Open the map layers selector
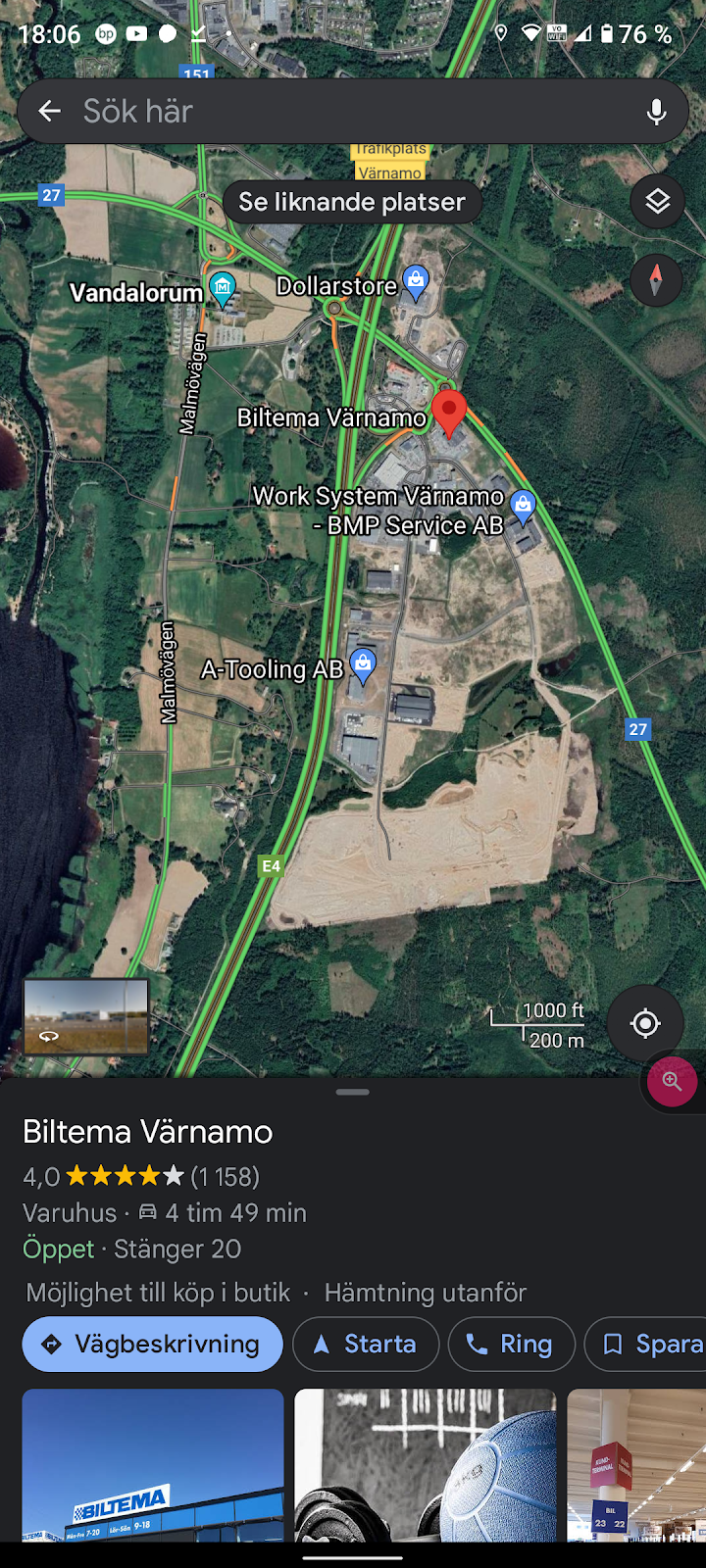Screen dimensions: 706x1568 point(657,202)
